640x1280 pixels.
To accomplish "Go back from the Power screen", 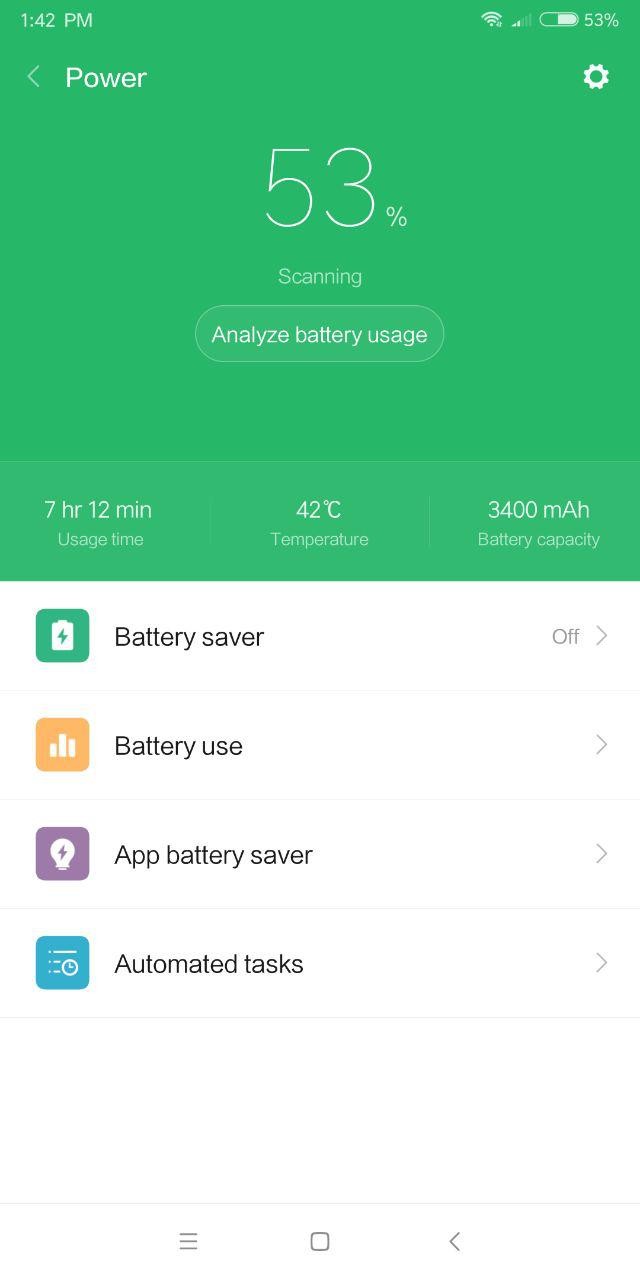I will click(34, 77).
